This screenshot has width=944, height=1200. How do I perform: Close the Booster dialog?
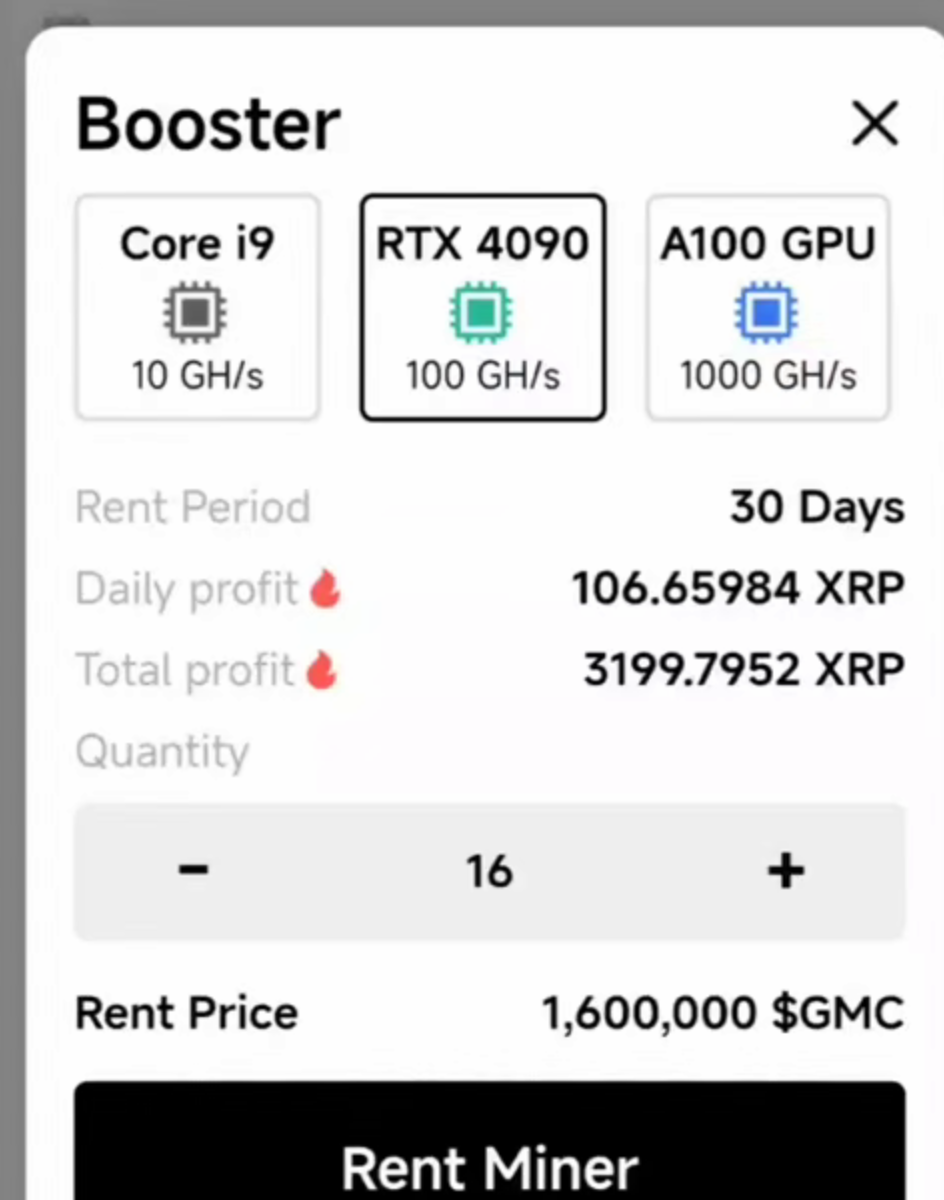(x=875, y=125)
